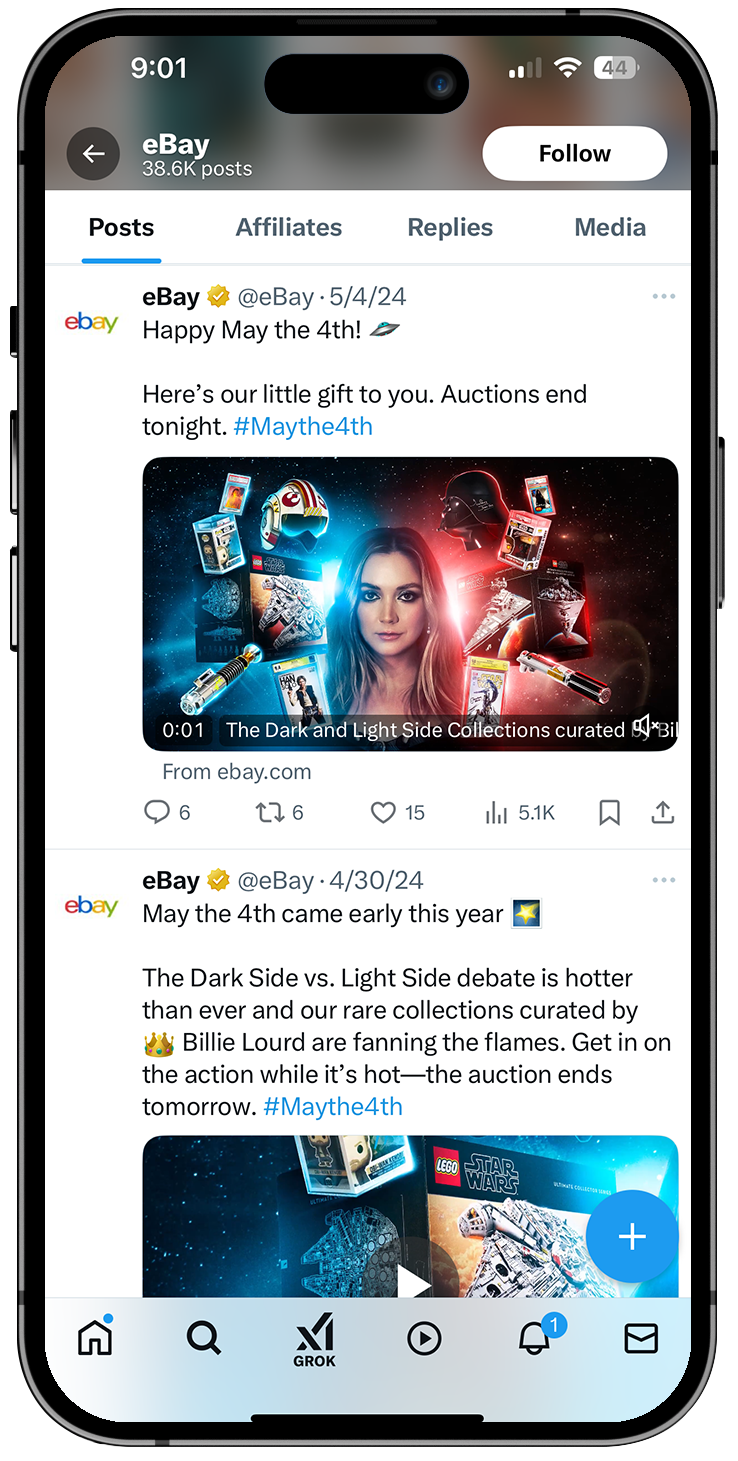Share the Happy May the 4th post
This screenshot has width=738, height=1461.
click(x=662, y=813)
